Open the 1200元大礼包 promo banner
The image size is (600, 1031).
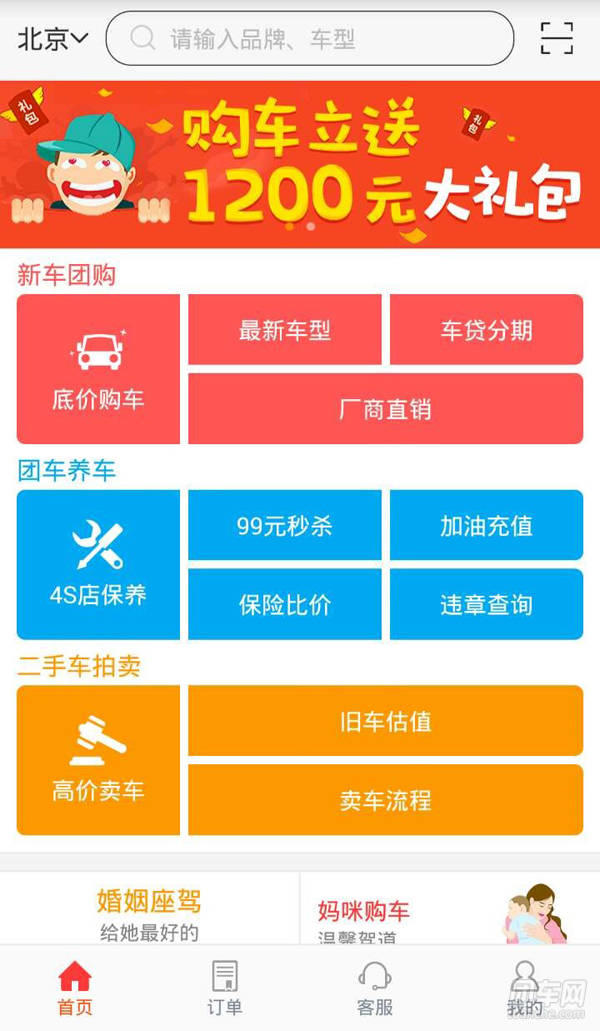(x=300, y=164)
